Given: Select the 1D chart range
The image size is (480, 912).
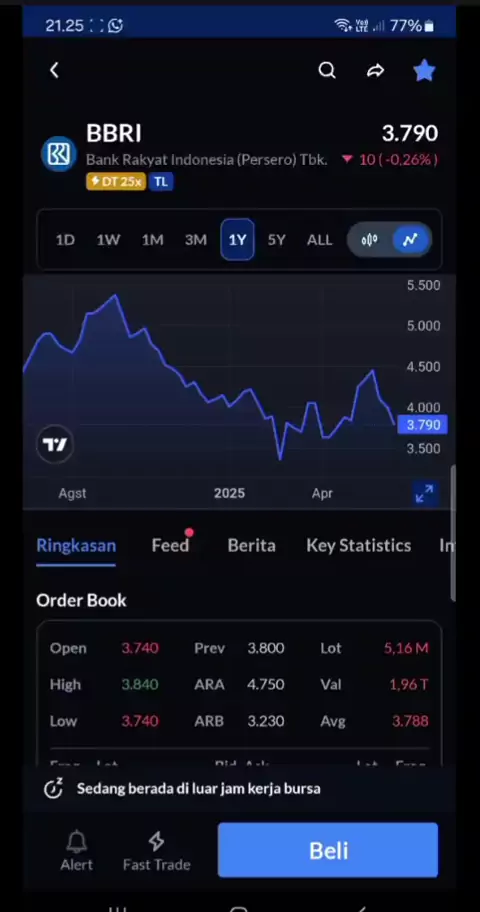Looking at the screenshot, I should [65, 240].
